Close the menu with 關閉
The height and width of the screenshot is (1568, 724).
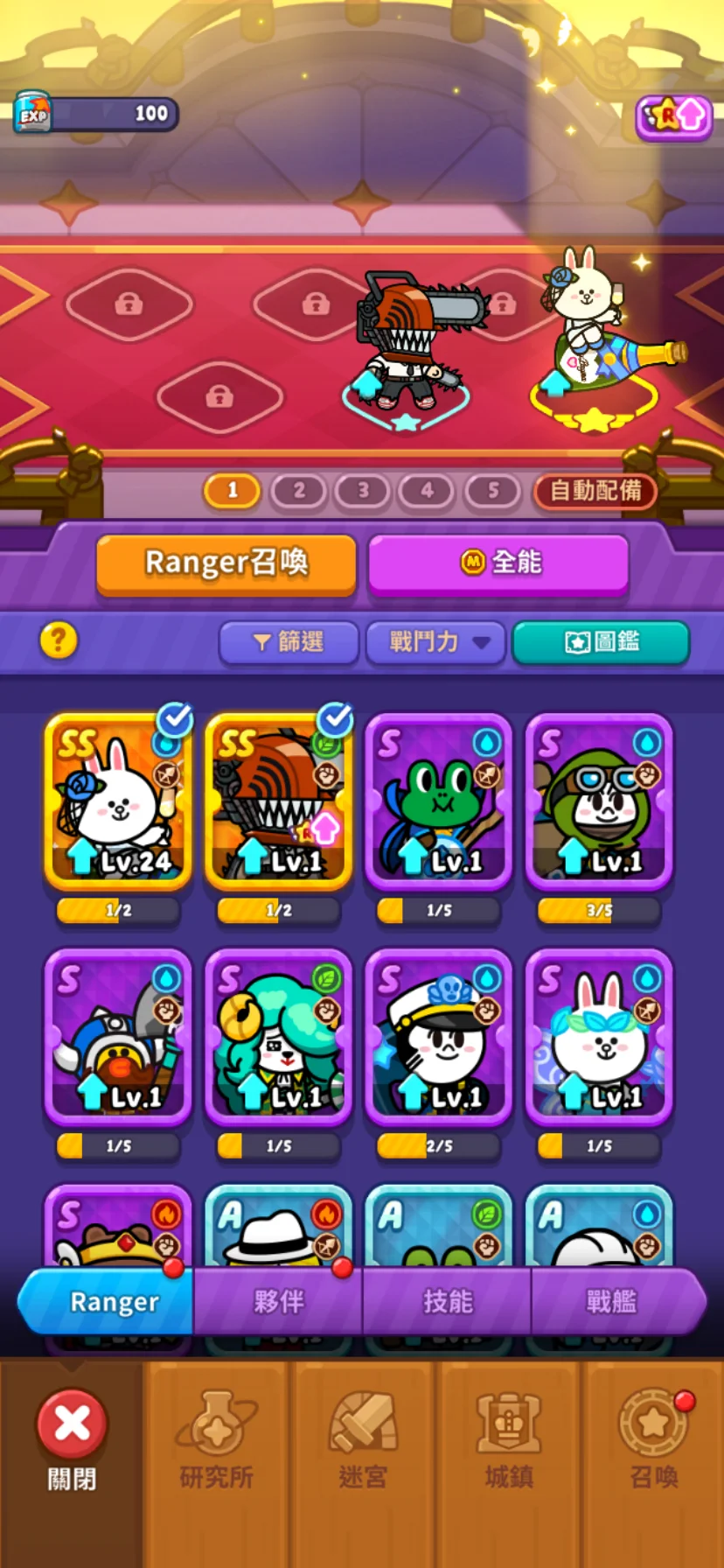(x=72, y=1440)
